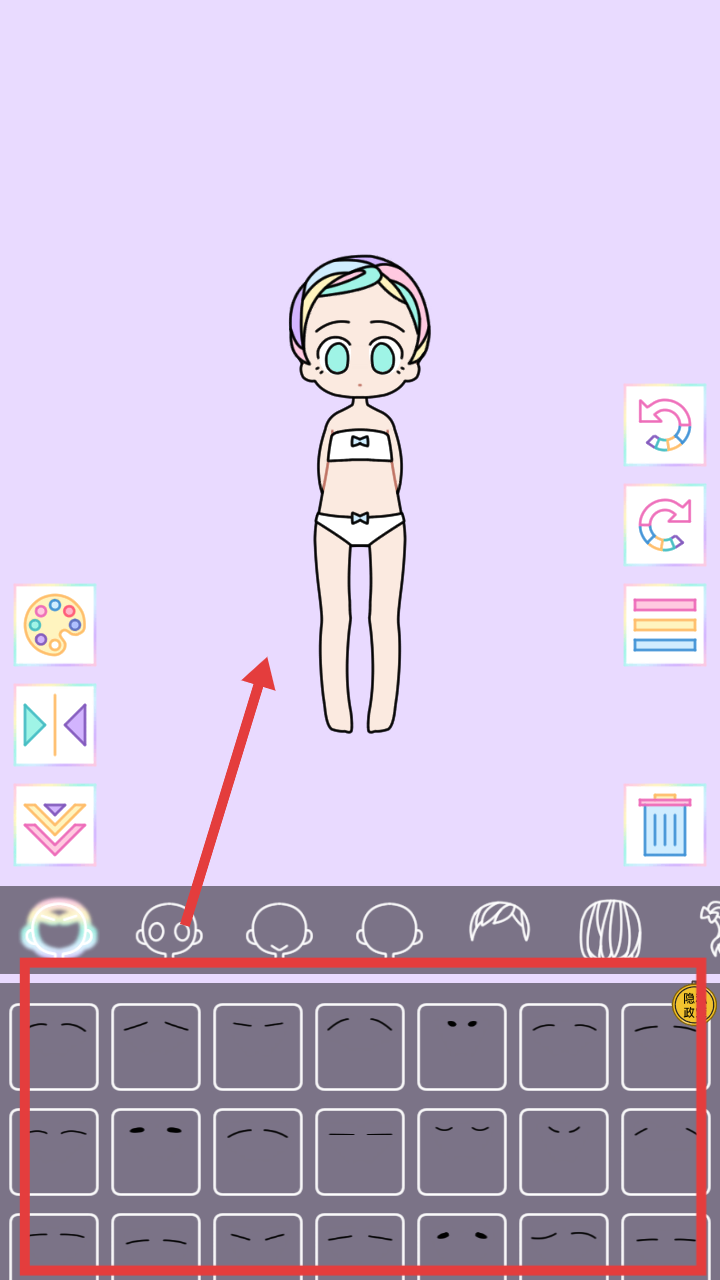
Task: Open the color palette tool
Action: 55,625
